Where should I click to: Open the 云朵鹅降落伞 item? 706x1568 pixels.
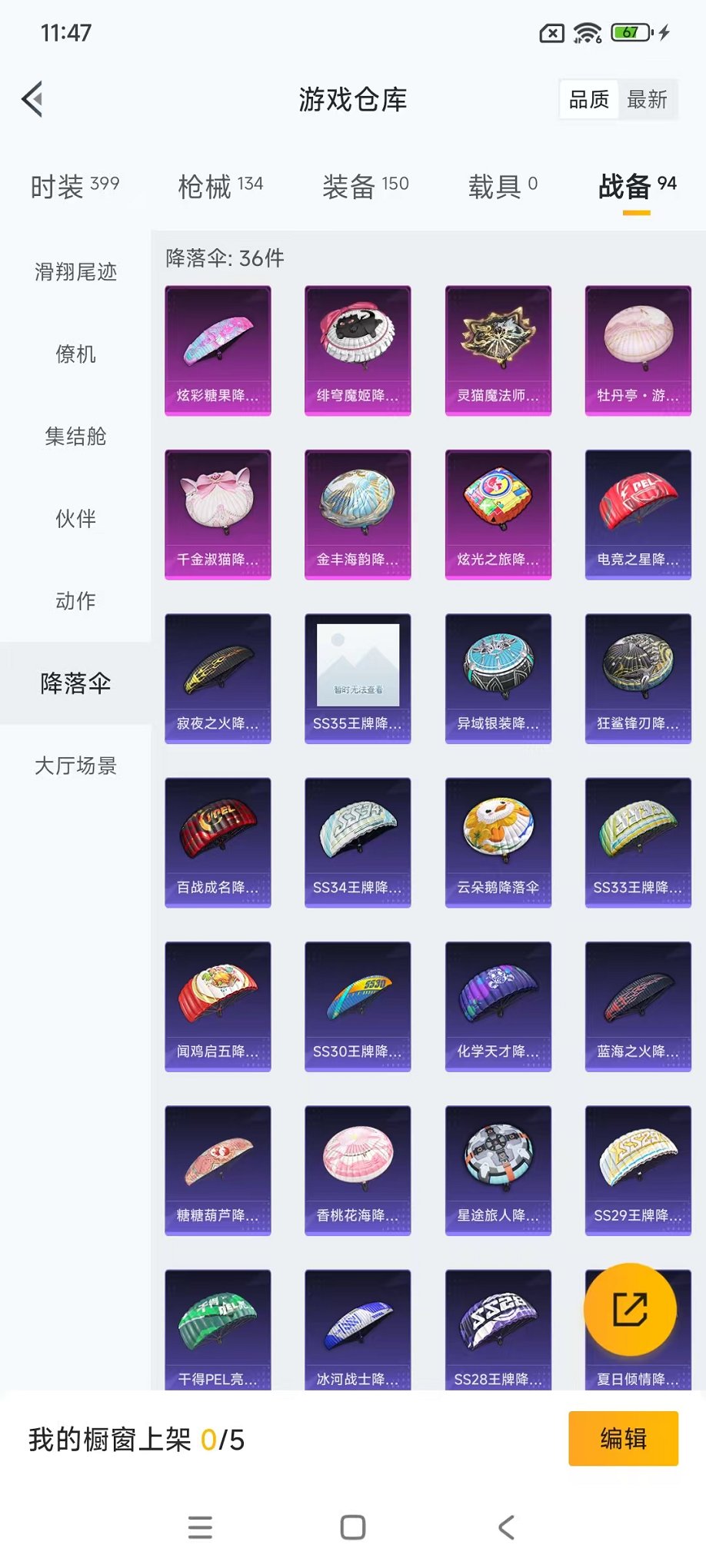tap(498, 842)
